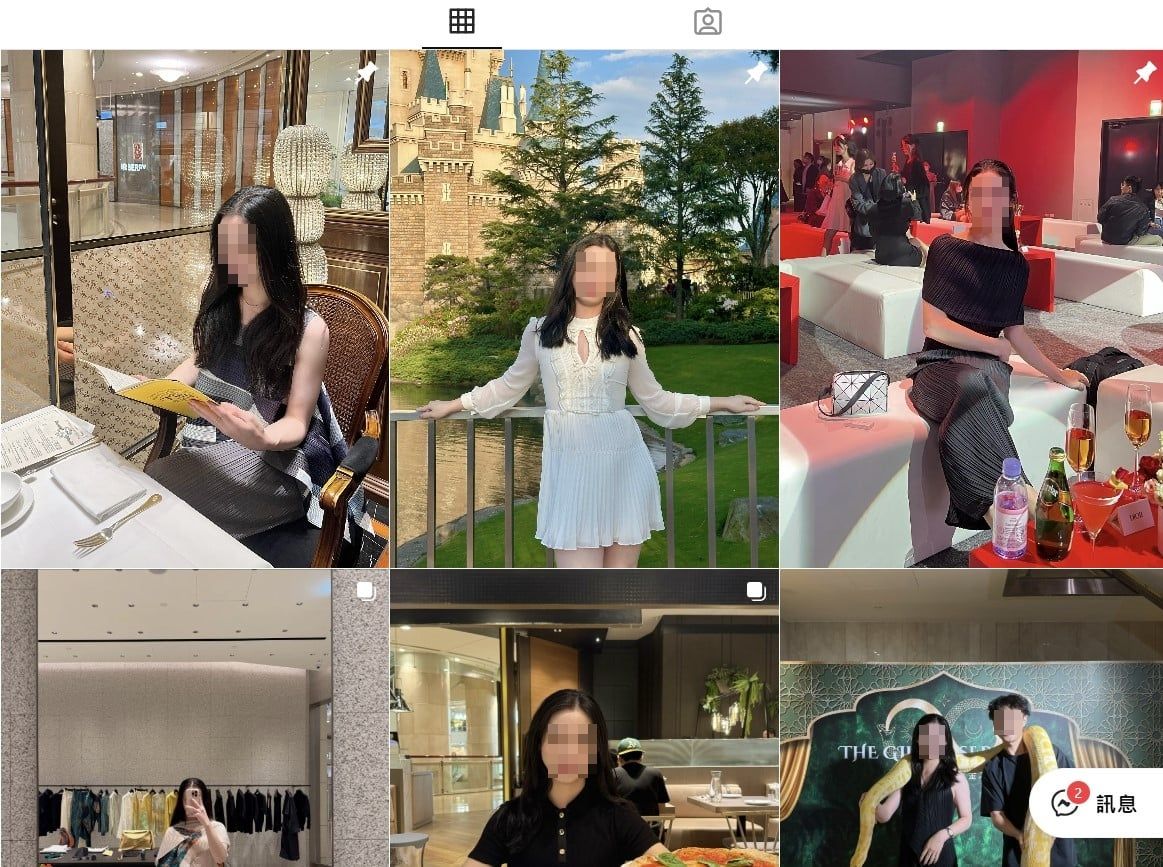
Task: Switch to the posts grid tab
Action: pos(462,22)
